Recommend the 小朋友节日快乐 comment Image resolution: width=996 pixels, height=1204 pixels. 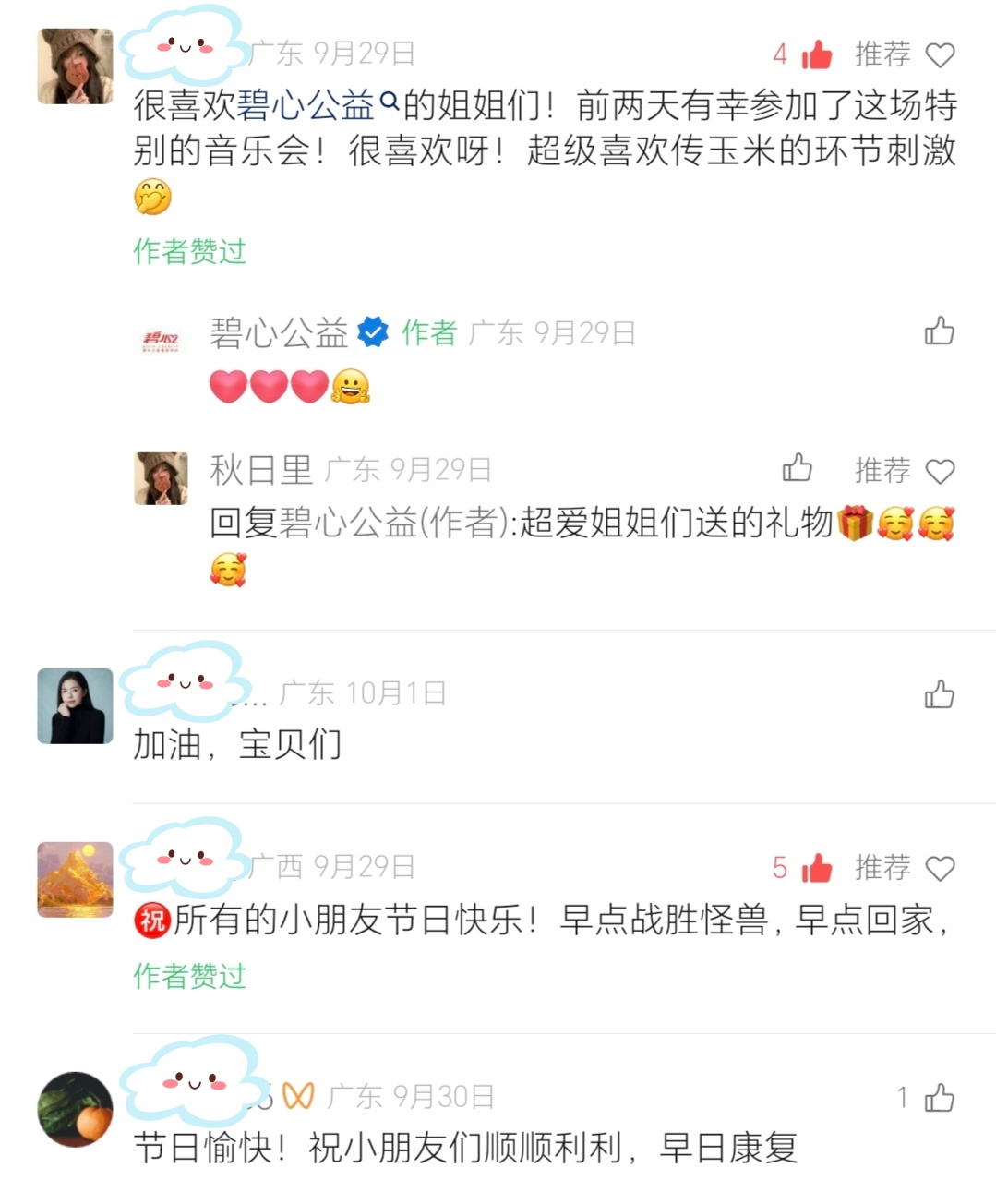tap(940, 869)
